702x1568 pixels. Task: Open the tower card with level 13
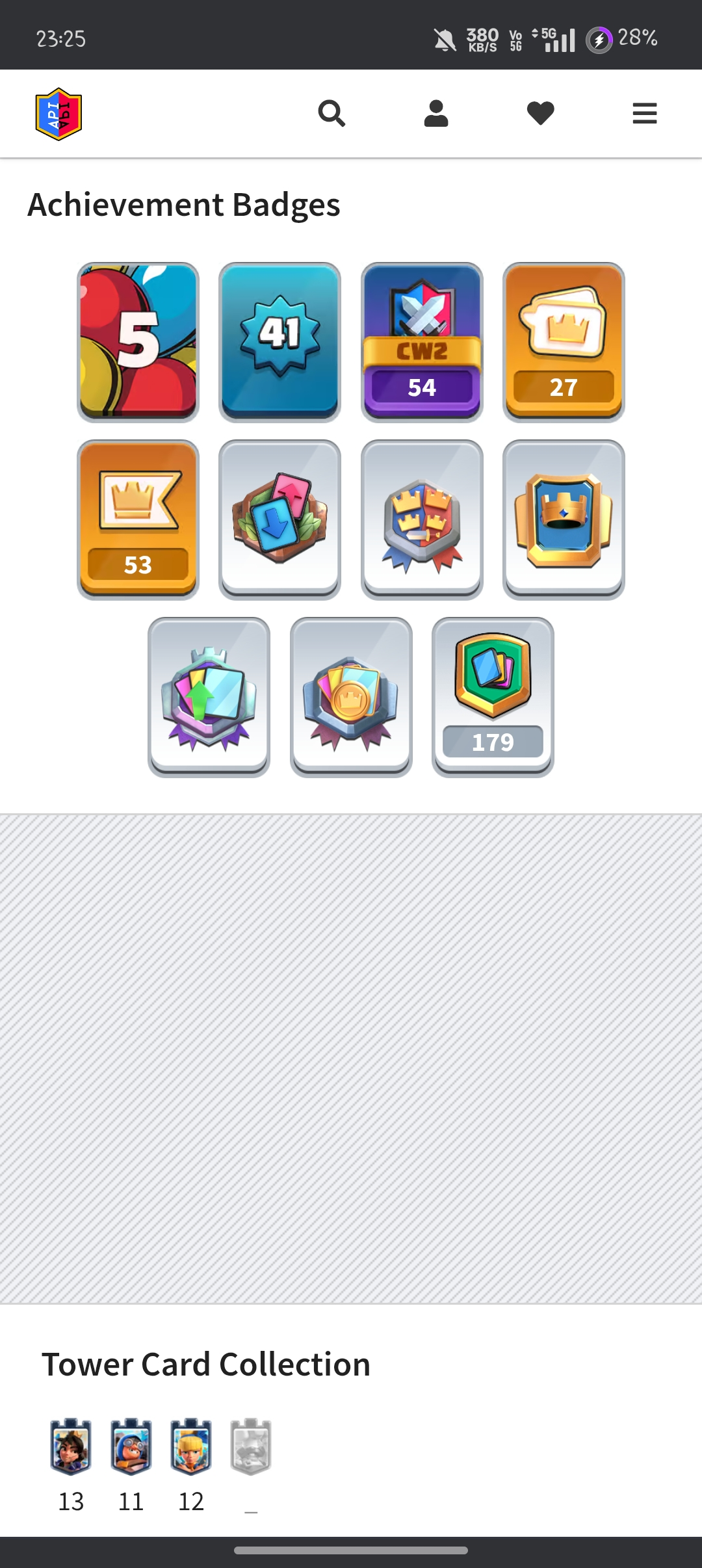[71, 1447]
